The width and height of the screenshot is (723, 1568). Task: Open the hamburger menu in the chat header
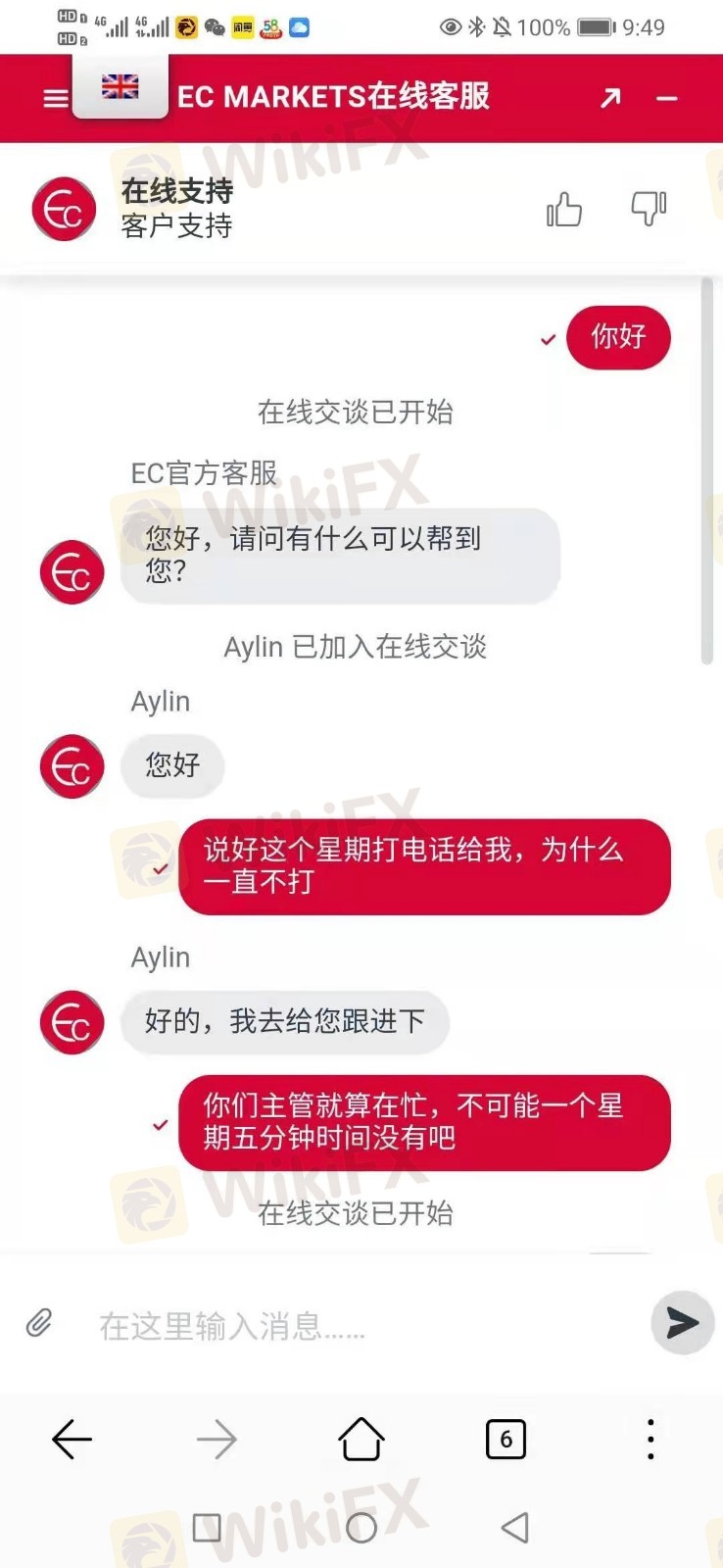pyautogui.click(x=56, y=98)
